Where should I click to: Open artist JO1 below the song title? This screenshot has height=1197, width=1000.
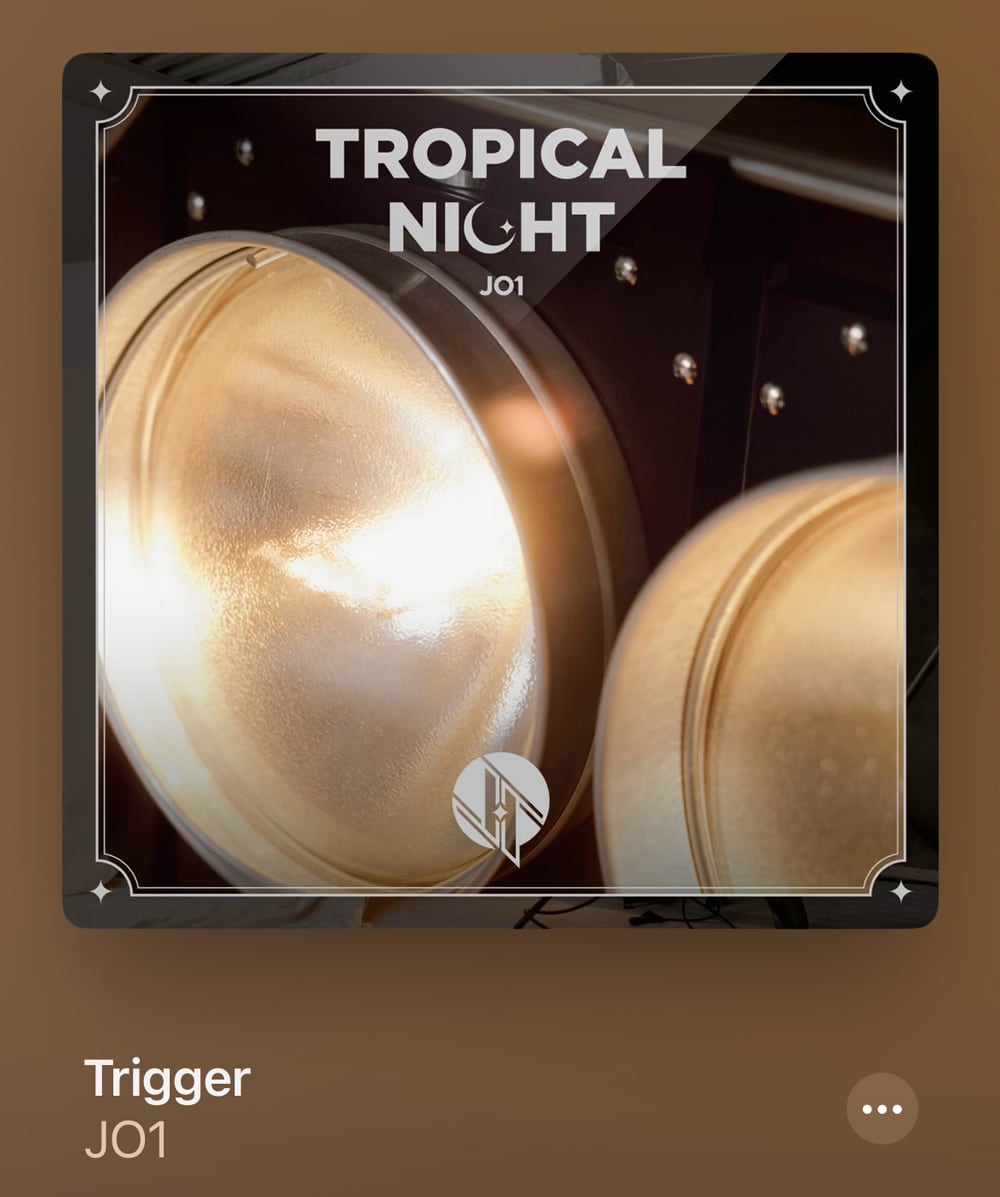[x=126, y=1141]
